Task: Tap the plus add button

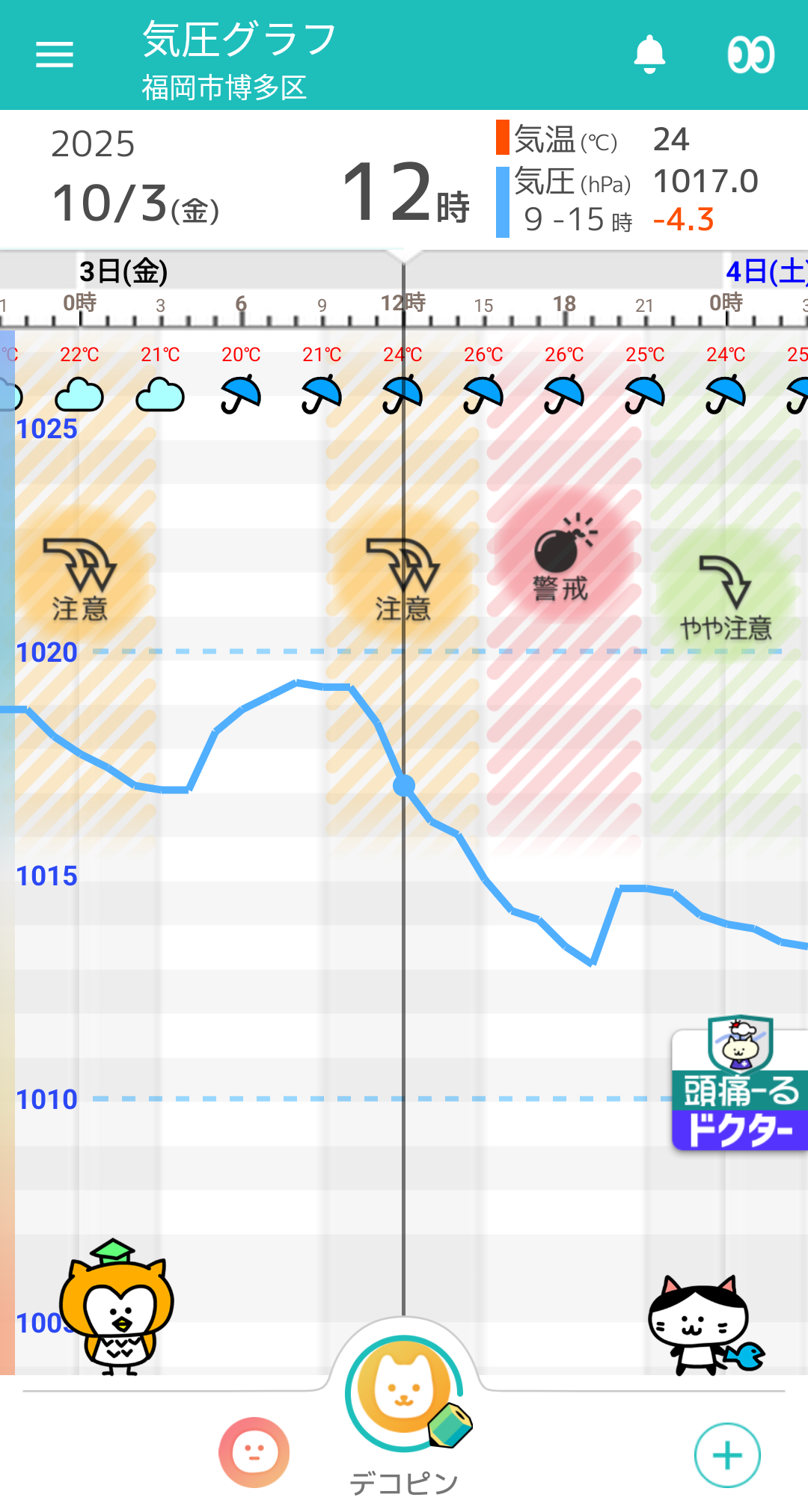Action: tap(727, 1455)
